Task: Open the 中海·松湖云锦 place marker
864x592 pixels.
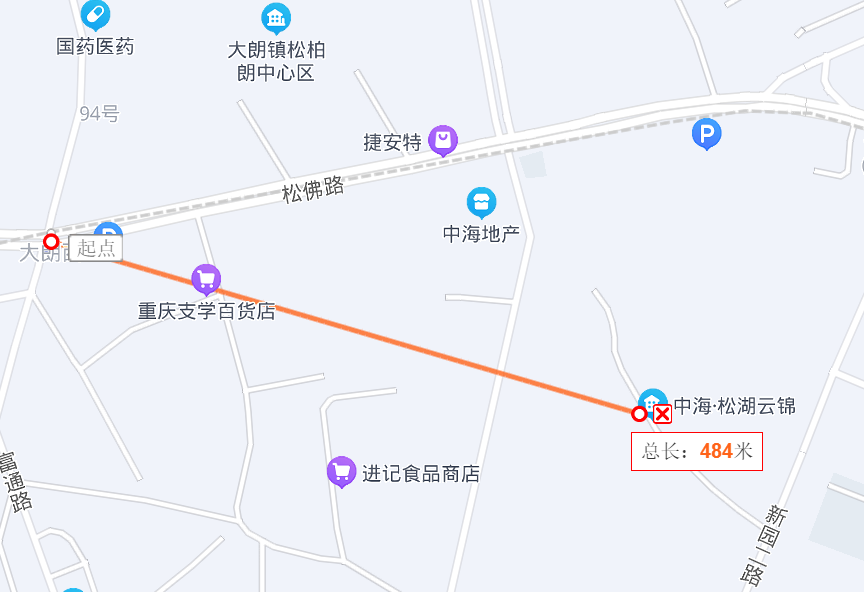Action: pos(653,401)
